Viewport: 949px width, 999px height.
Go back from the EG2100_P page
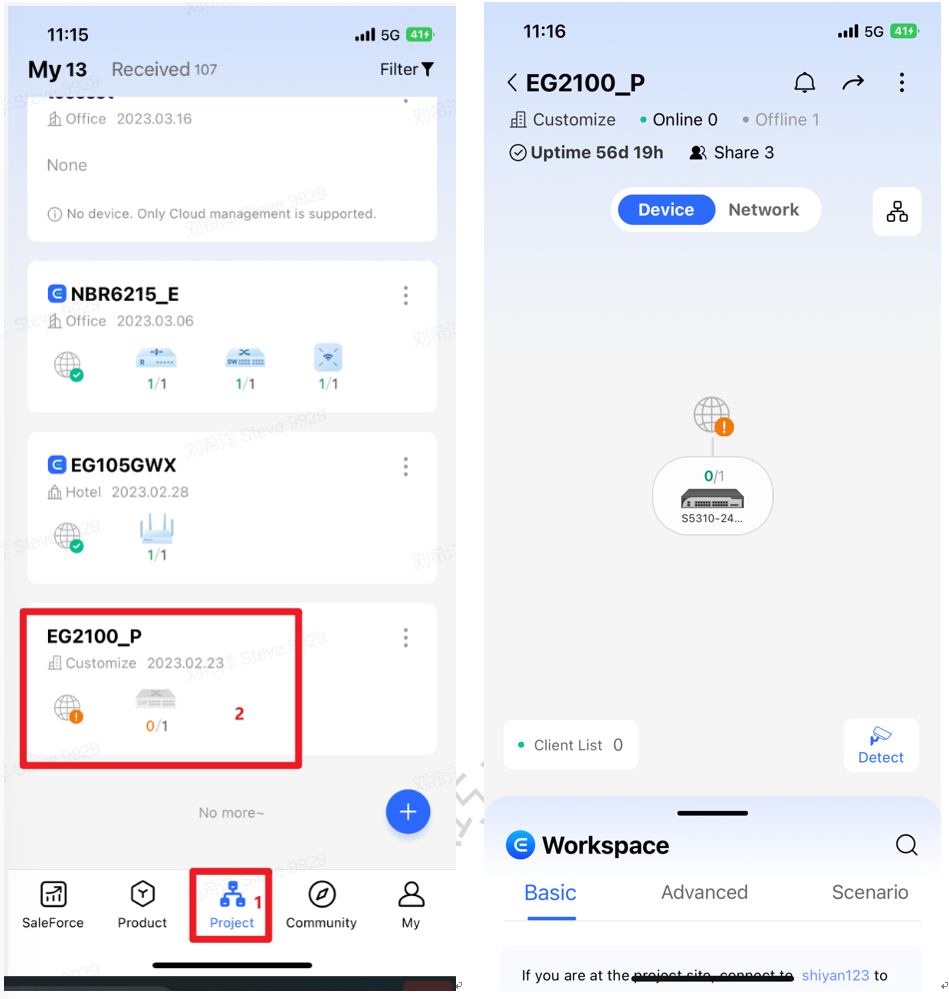point(513,83)
